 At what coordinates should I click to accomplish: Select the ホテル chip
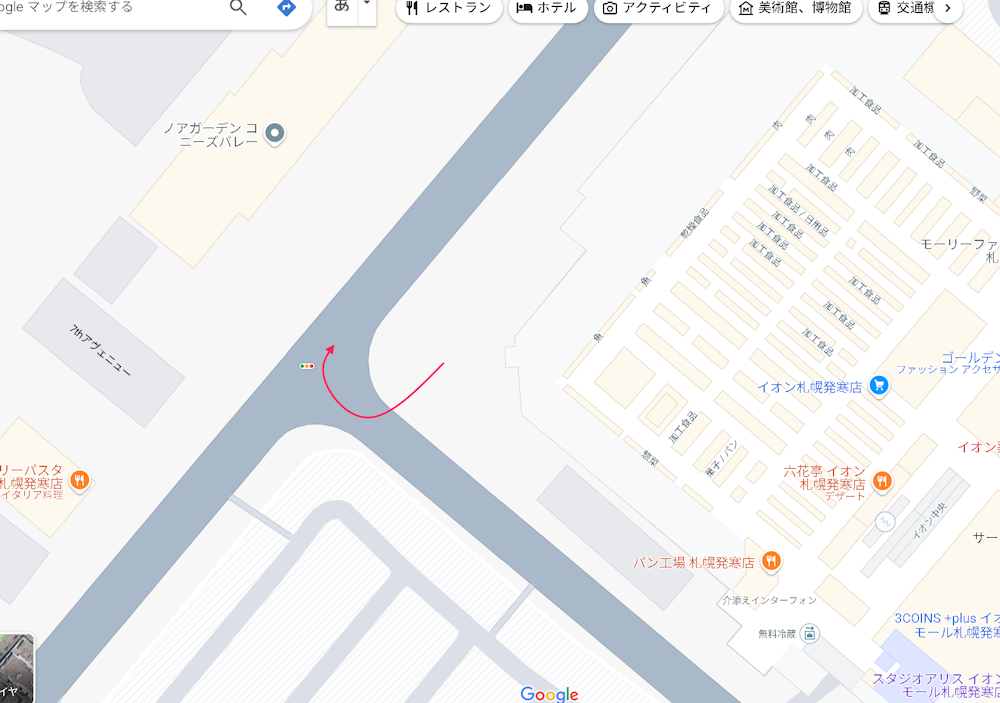(x=546, y=8)
